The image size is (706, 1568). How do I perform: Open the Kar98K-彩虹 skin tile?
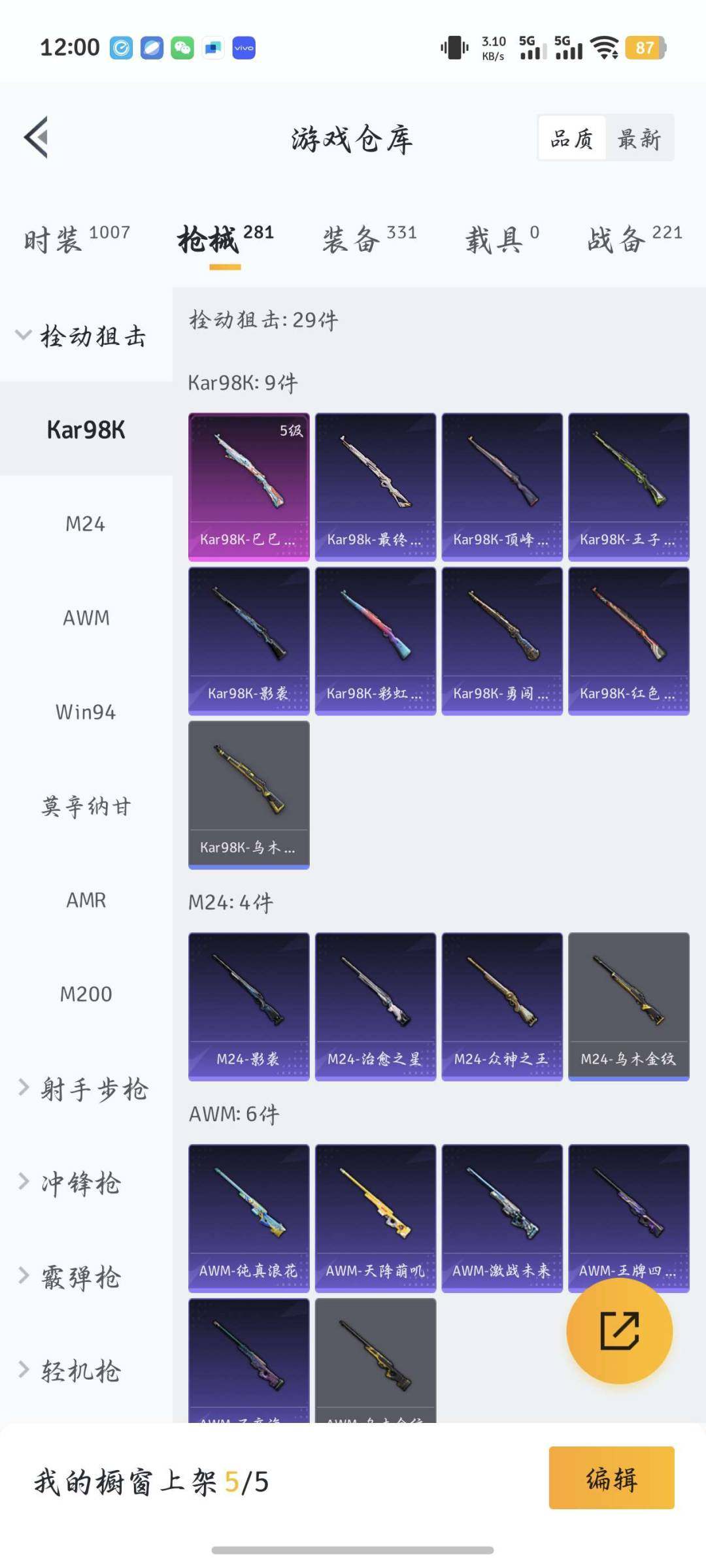point(375,641)
